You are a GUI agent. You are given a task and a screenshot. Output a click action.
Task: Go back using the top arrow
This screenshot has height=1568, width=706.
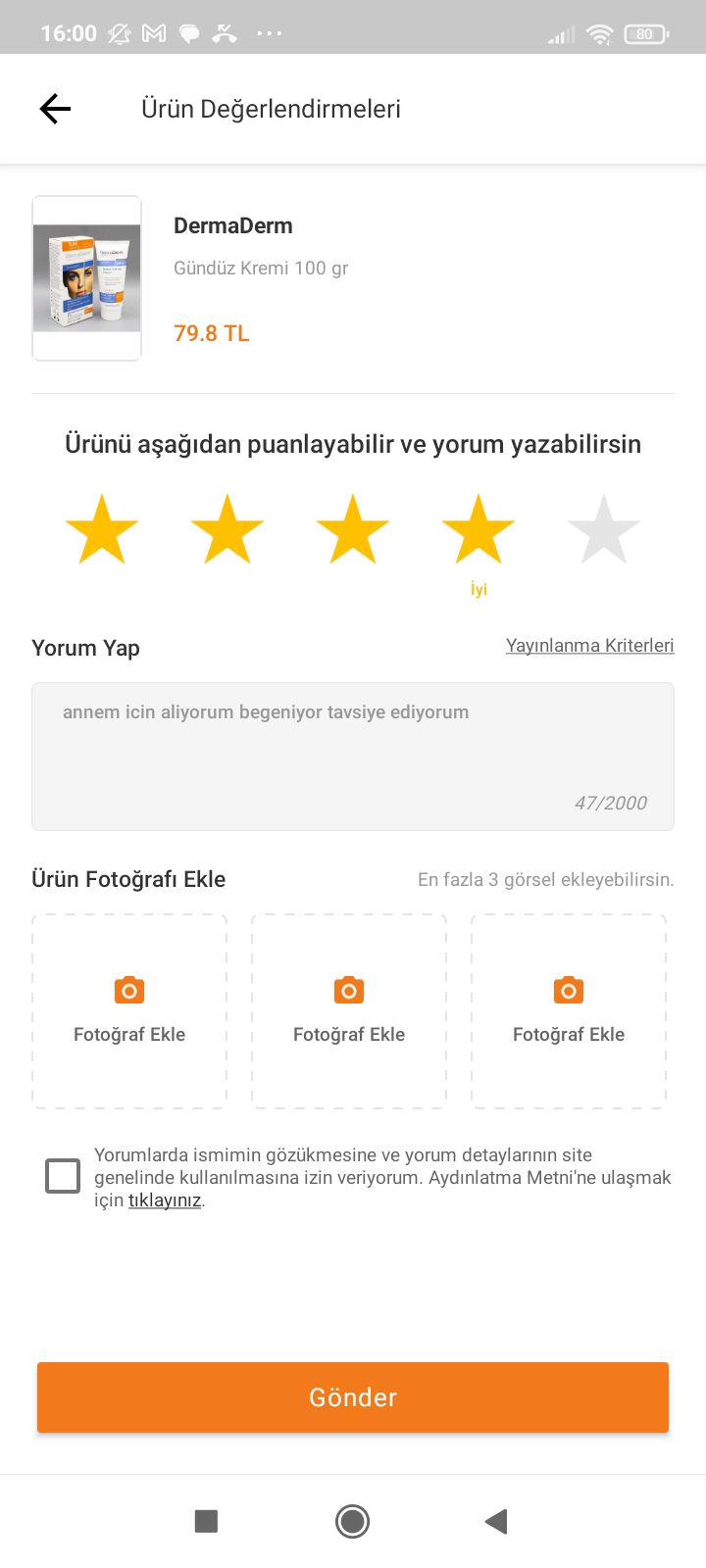pos(55,109)
